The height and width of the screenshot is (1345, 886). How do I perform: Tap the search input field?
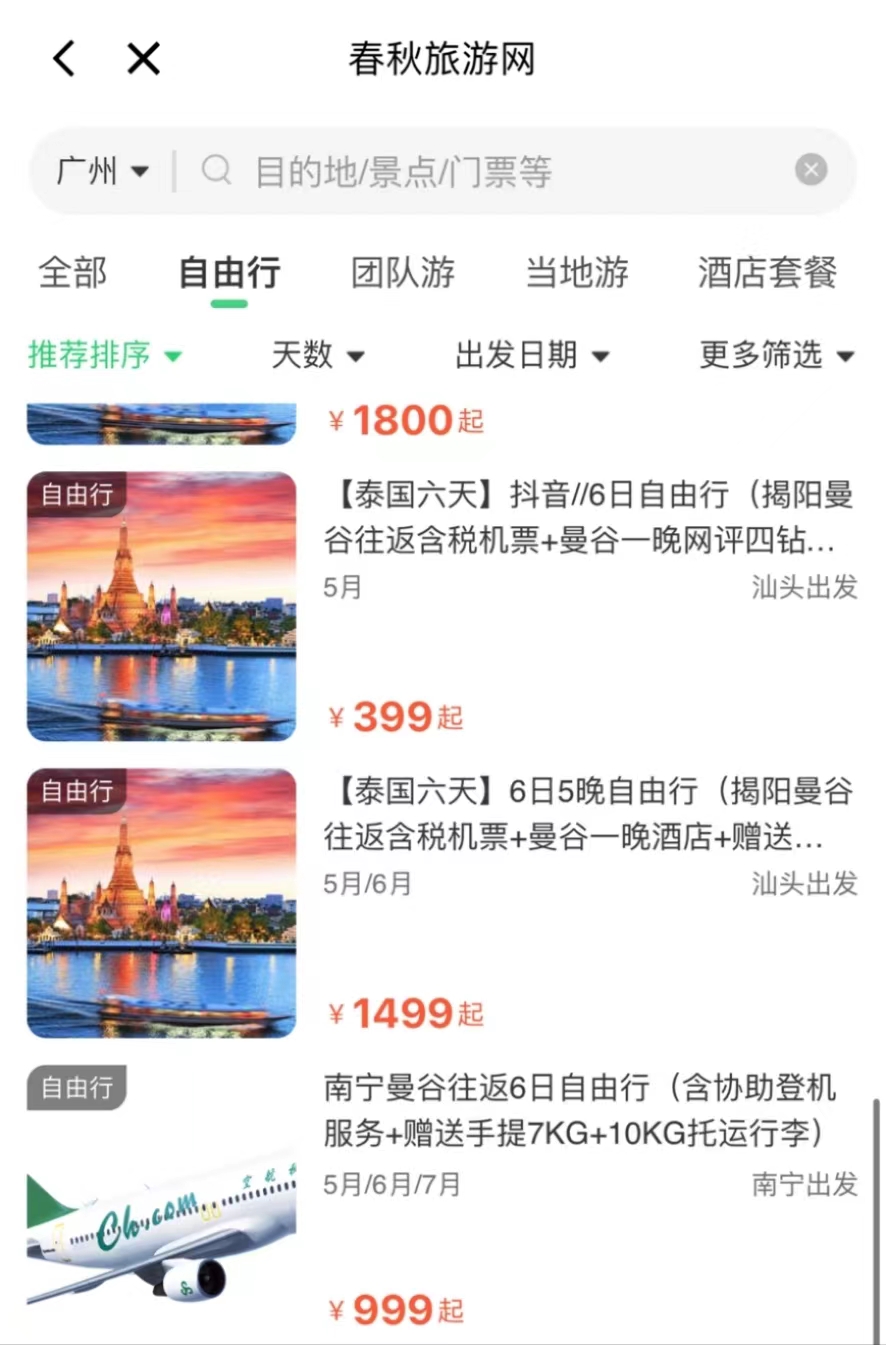[450, 169]
